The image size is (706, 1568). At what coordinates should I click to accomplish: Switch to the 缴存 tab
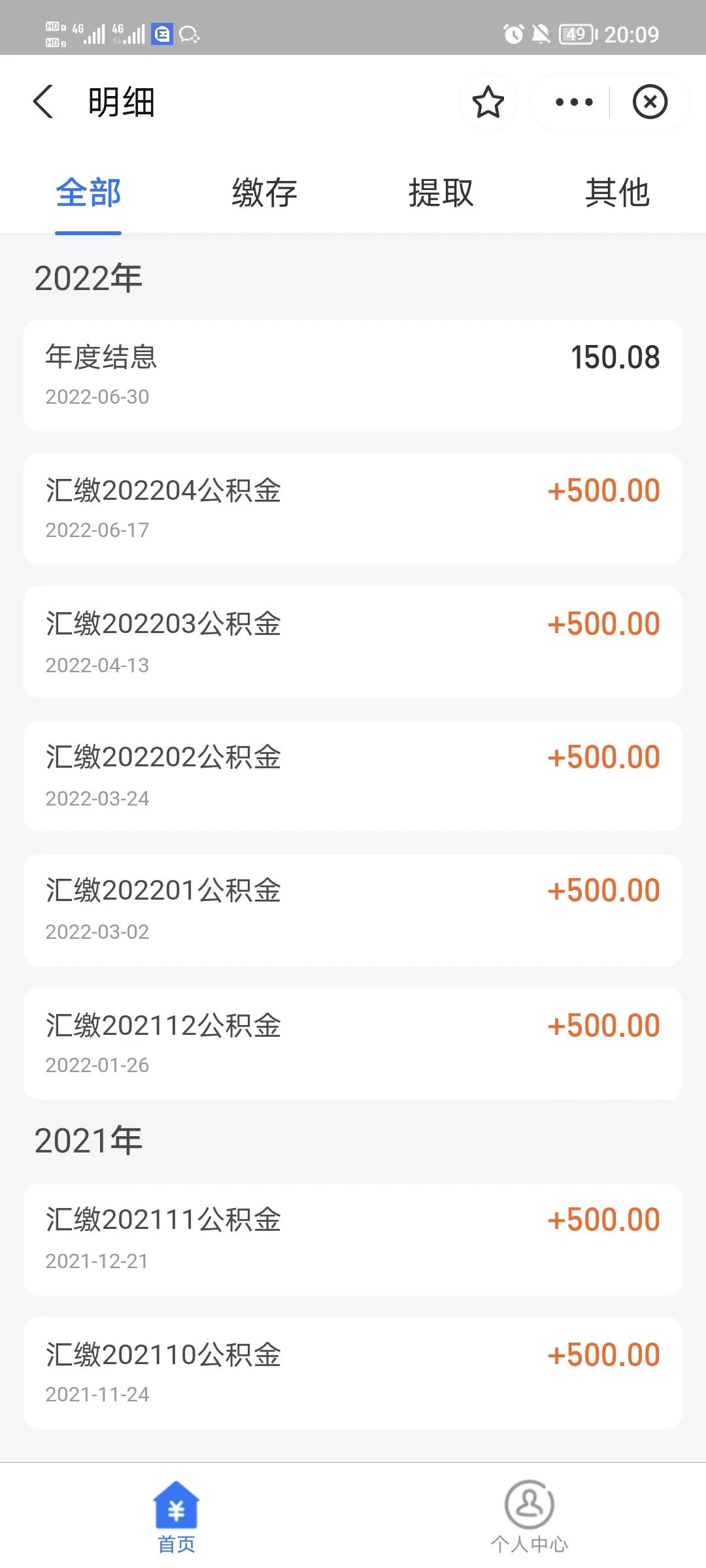tap(263, 193)
